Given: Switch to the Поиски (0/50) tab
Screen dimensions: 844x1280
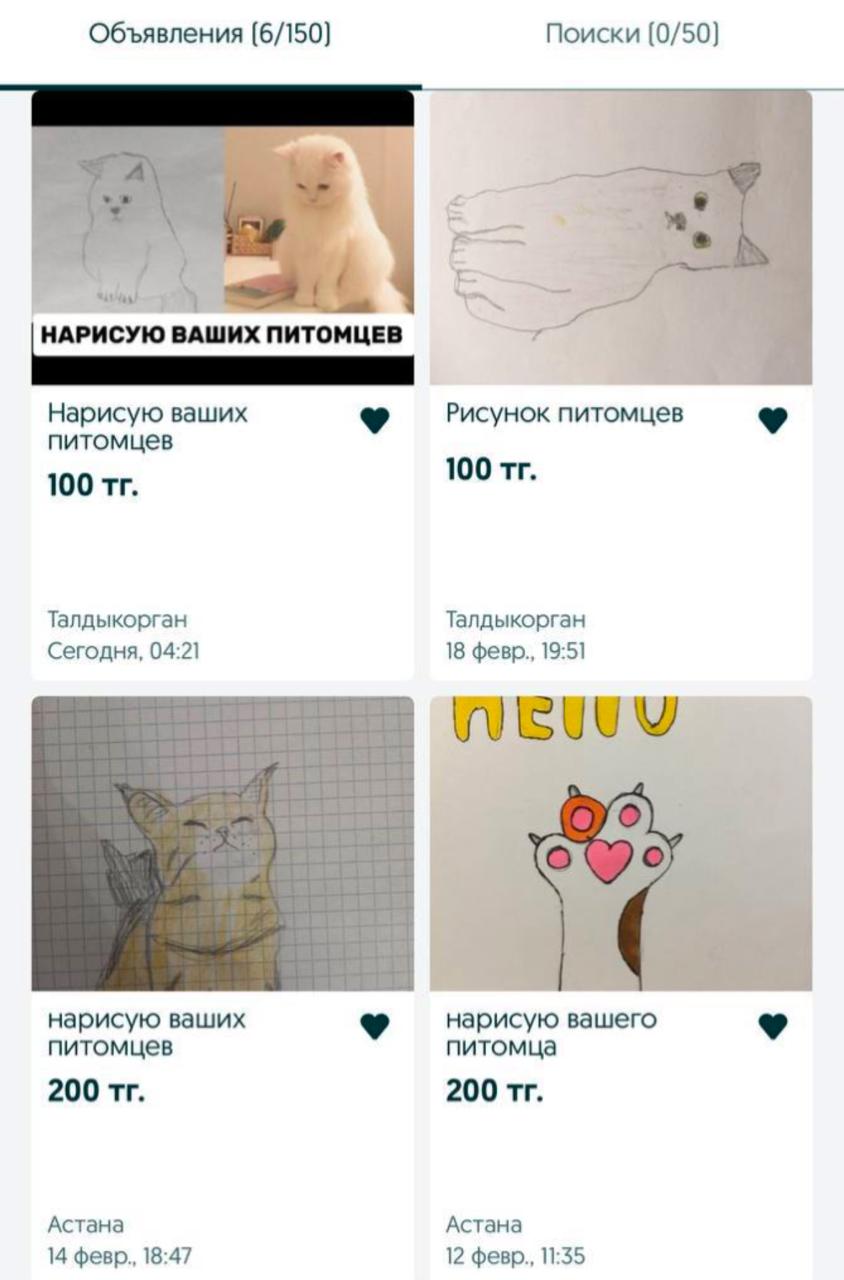Looking at the screenshot, I should pos(632,35).
